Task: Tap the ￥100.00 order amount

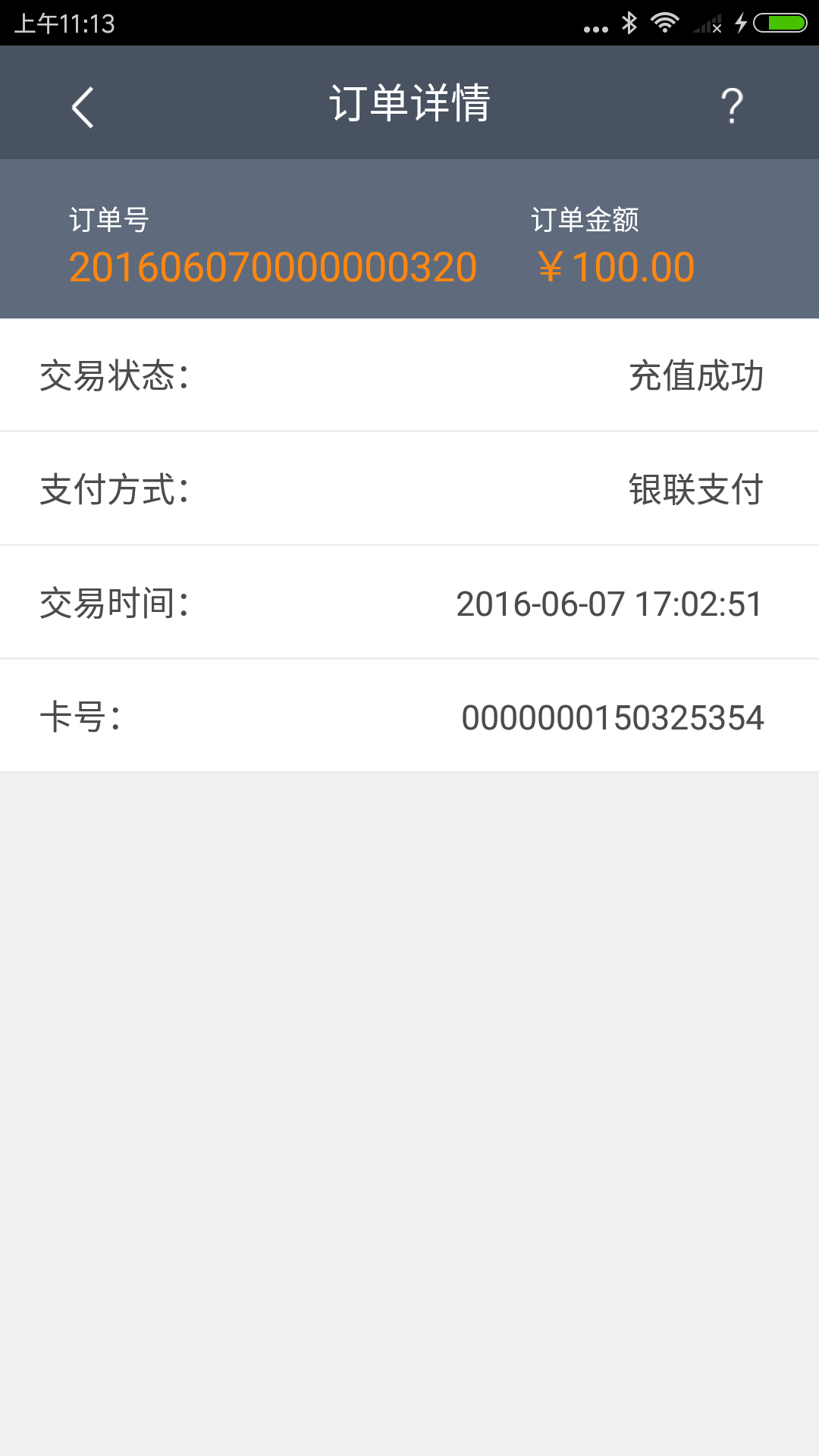Action: [x=614, y=267]
